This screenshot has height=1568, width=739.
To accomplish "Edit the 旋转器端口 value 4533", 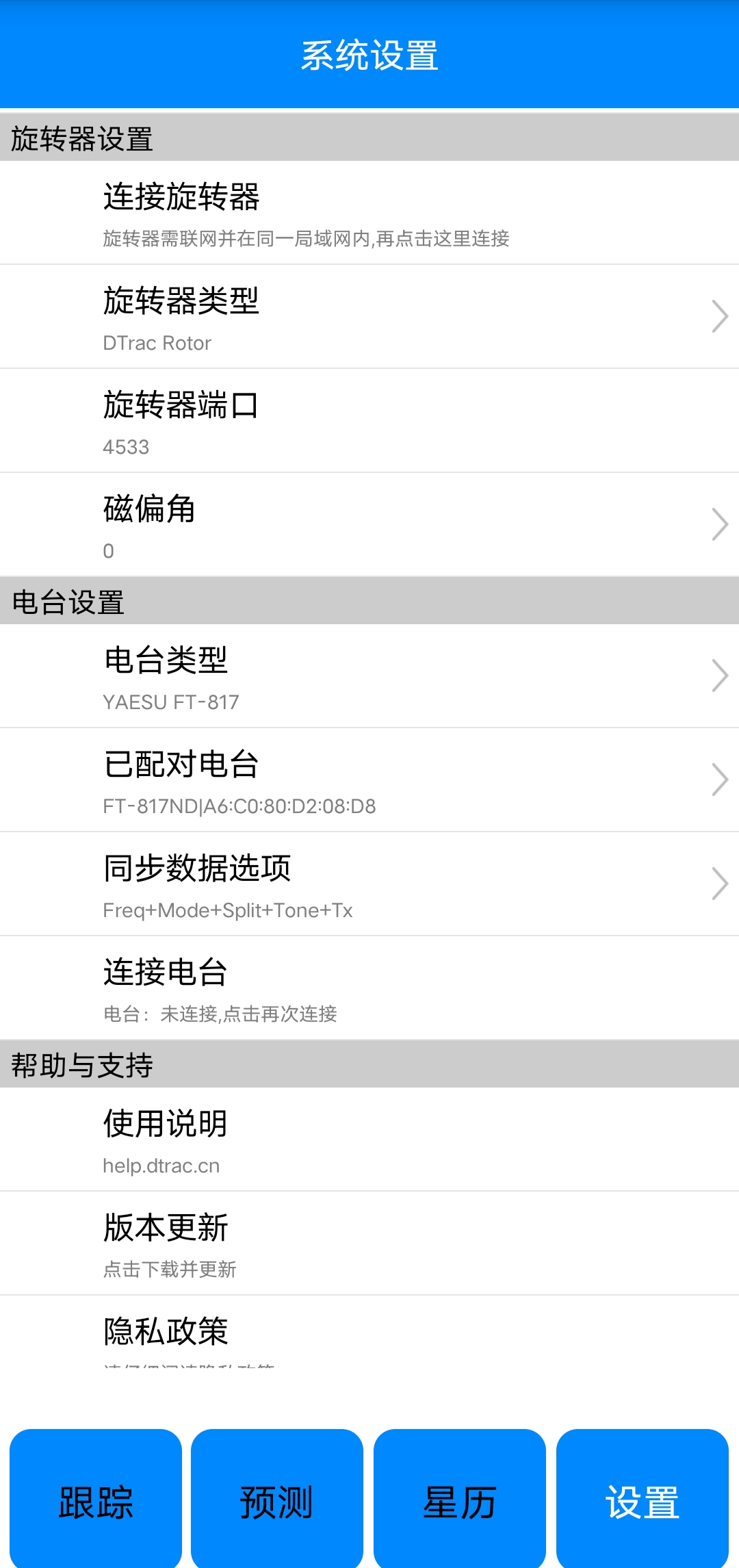I will (369, 421).
